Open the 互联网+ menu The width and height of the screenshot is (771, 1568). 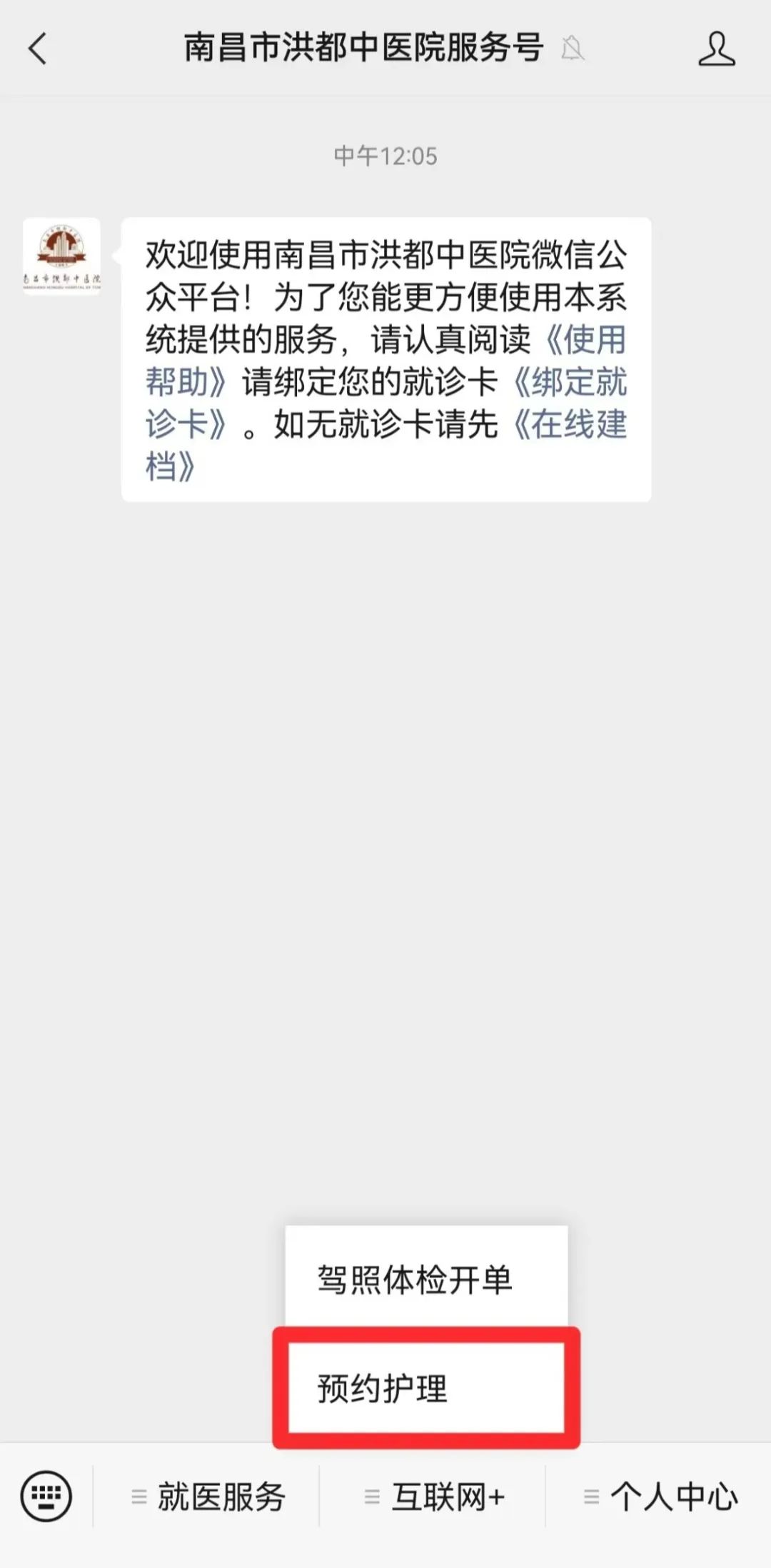433,1497
